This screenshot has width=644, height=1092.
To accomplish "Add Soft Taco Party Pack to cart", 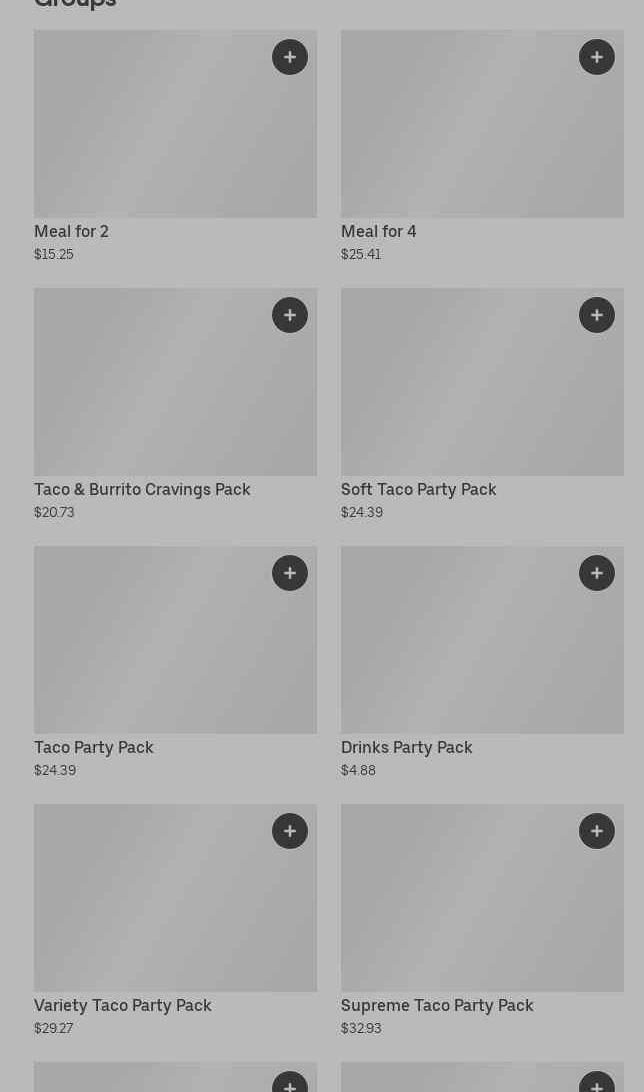I will (x=597, y=315).
